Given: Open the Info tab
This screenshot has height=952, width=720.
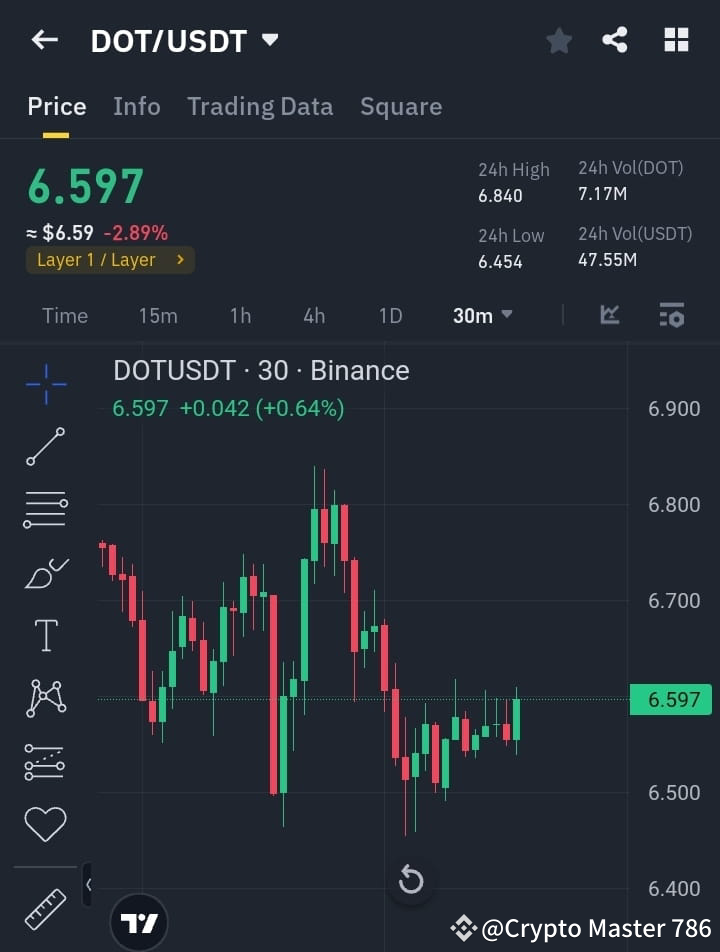Looking at the screenshot, I should 137,106.
